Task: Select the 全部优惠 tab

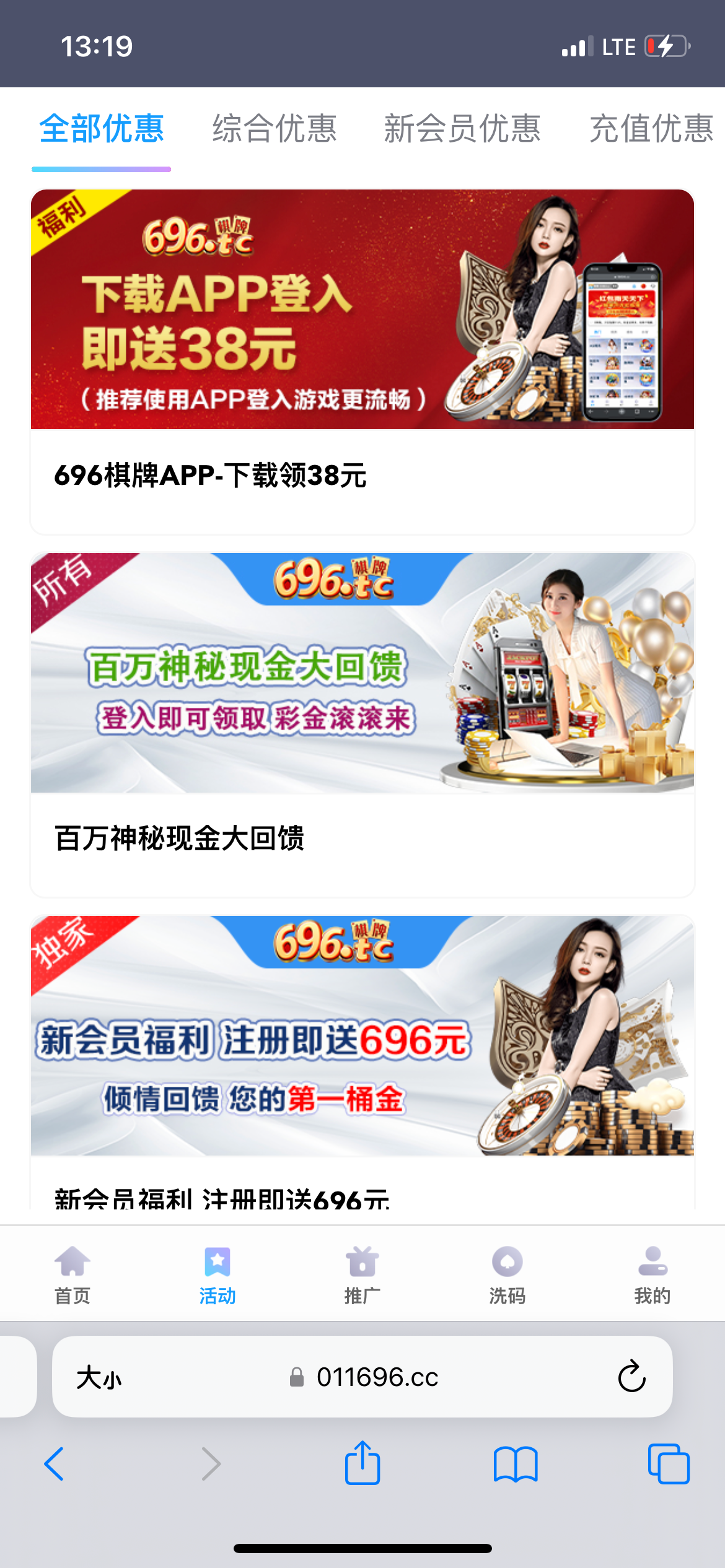Action: [102, 129]
